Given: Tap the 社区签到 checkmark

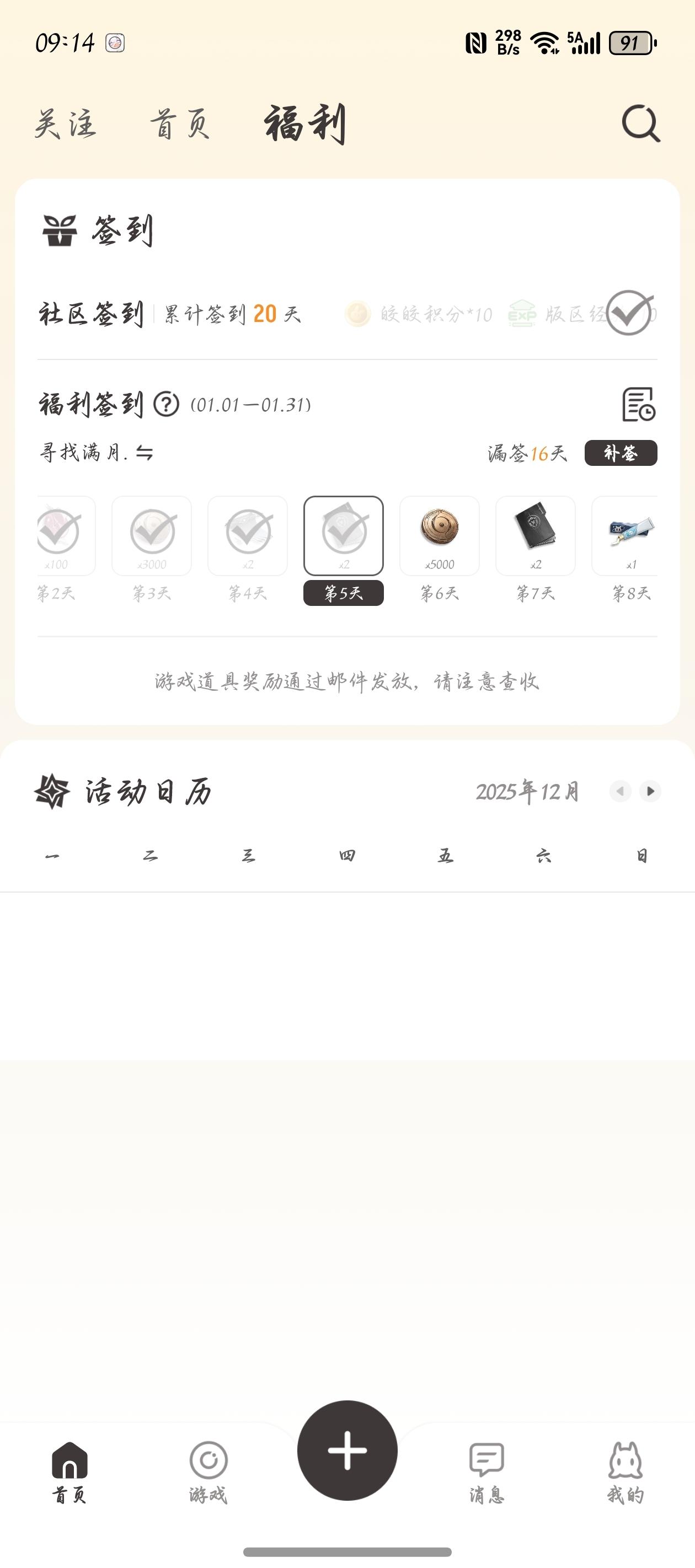Looking at the screenshot, I should coord(629,313).
